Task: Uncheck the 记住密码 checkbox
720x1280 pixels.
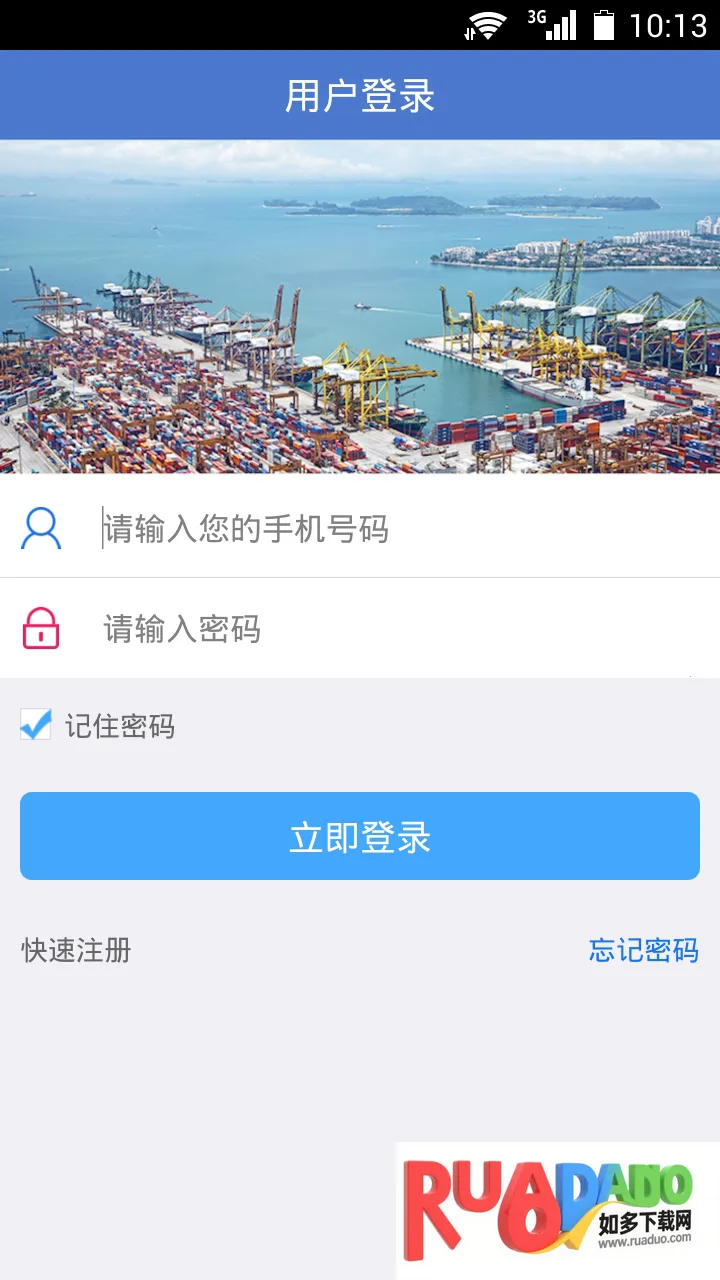Action: (x=36, y=725)
